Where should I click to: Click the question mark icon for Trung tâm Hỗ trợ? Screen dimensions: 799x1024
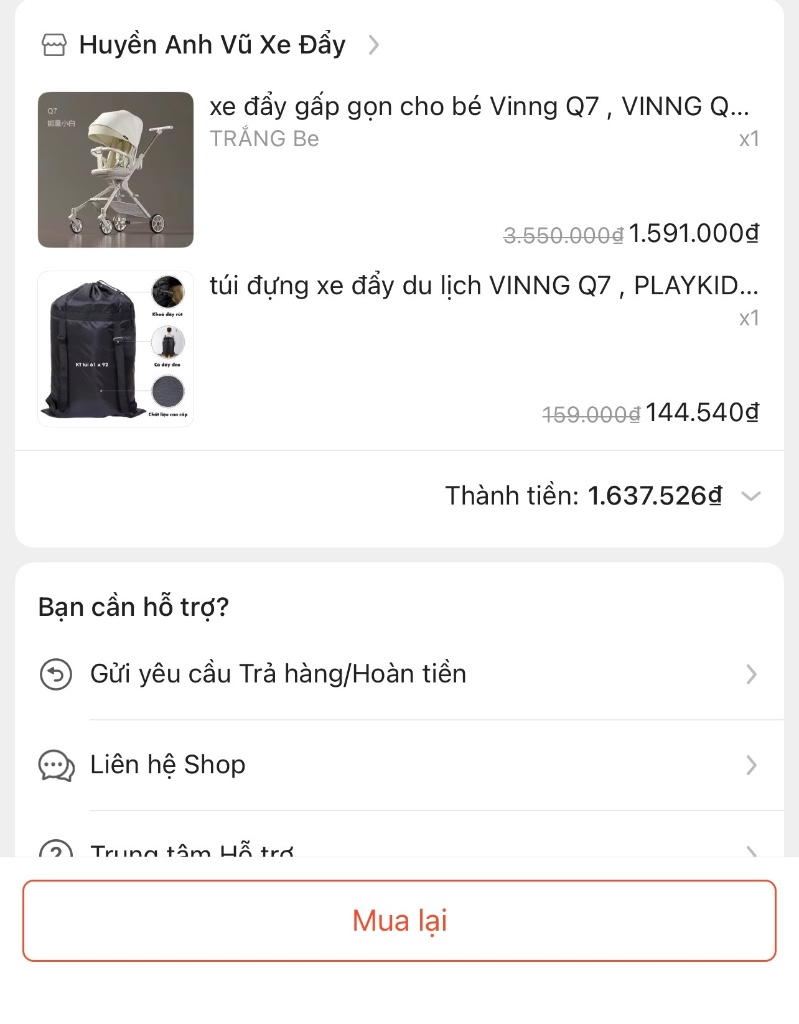[57, 851]
